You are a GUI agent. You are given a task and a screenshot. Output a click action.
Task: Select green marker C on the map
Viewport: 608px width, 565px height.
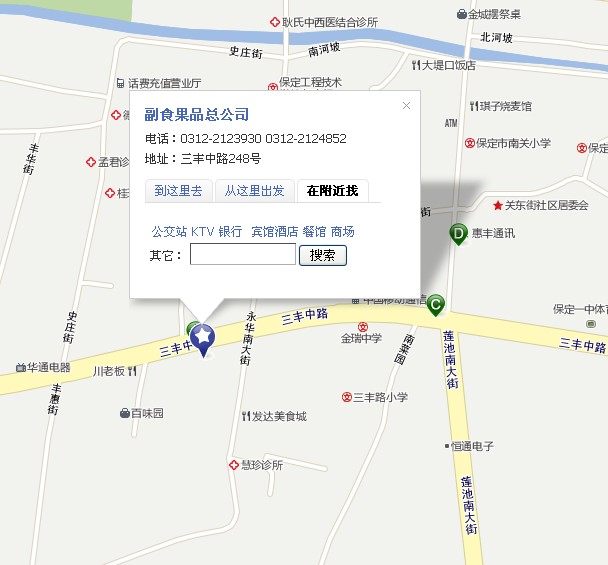coord(435,304)
